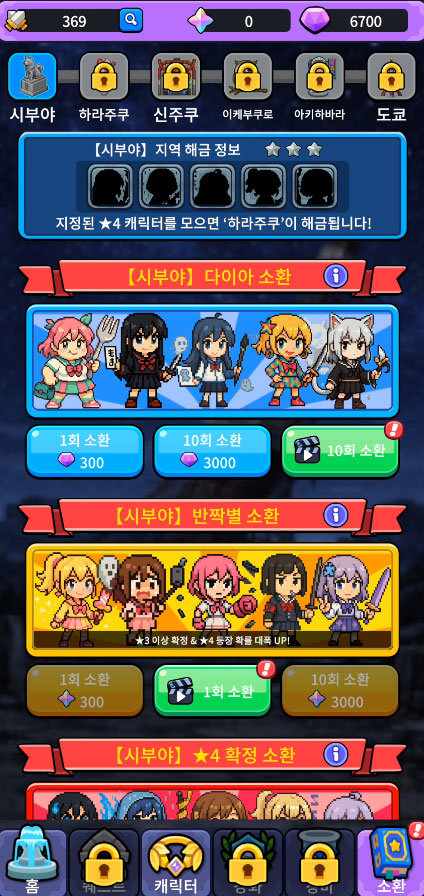Tap 반짝별 10회 소환 for 3000
The width and height of the screenshot is (424, 896).
340,690
